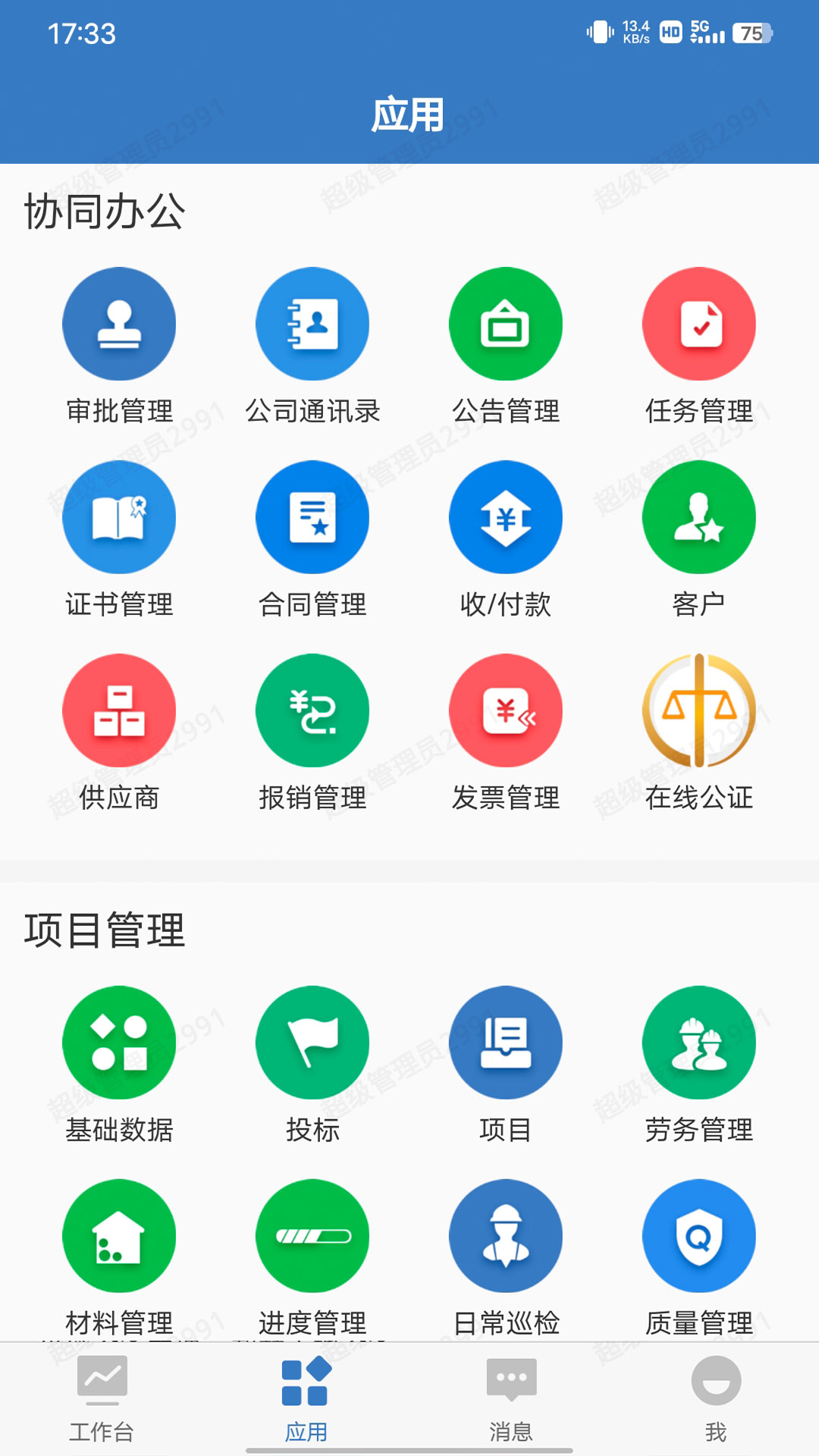Open the 证书管理 certificate management app
Image resolution: width=819 pixels, height=1456 pixels.
[118, 516]
